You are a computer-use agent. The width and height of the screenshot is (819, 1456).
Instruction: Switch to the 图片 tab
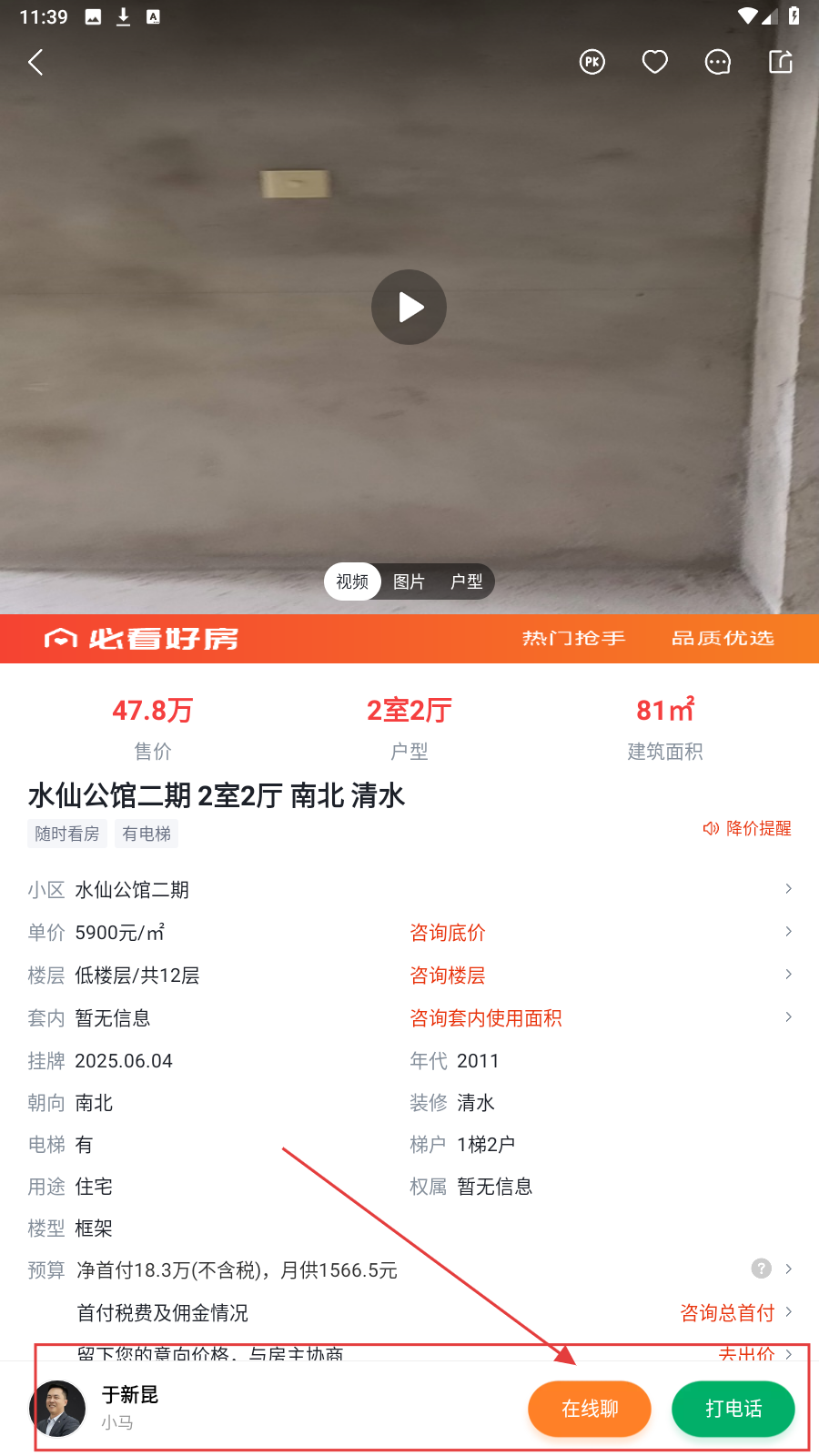tap(409, 581)
